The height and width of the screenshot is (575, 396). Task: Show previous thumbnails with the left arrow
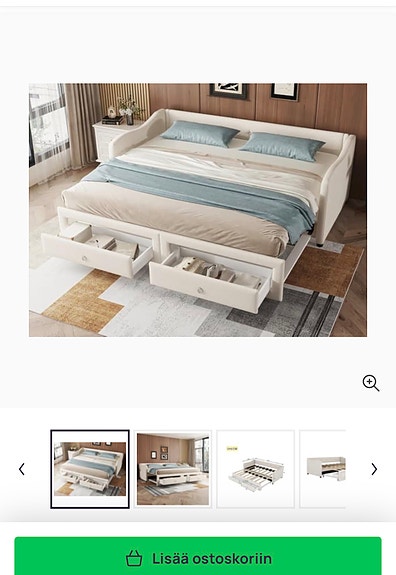[22, 469]
